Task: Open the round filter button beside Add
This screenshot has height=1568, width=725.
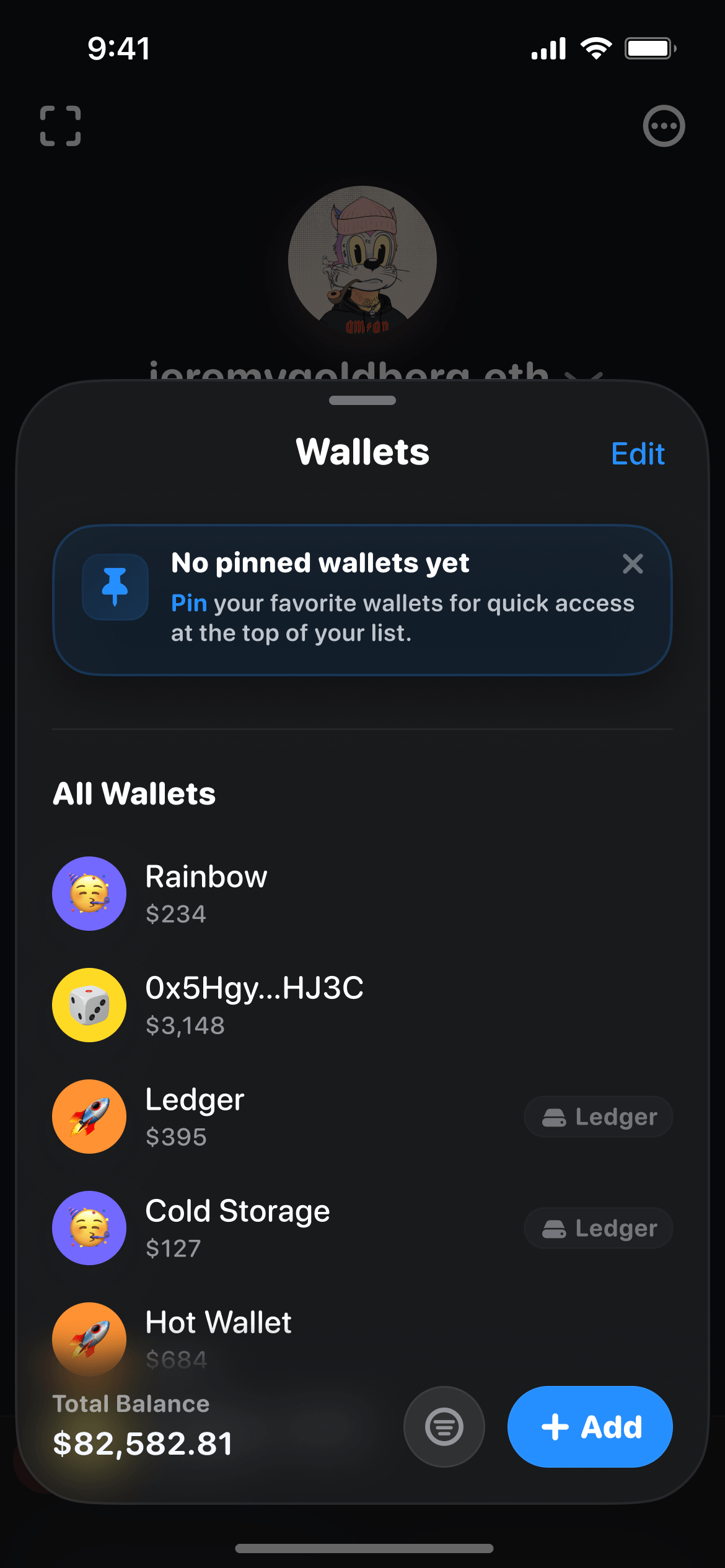Action: pyautogui.click(x=444, y=1427)
